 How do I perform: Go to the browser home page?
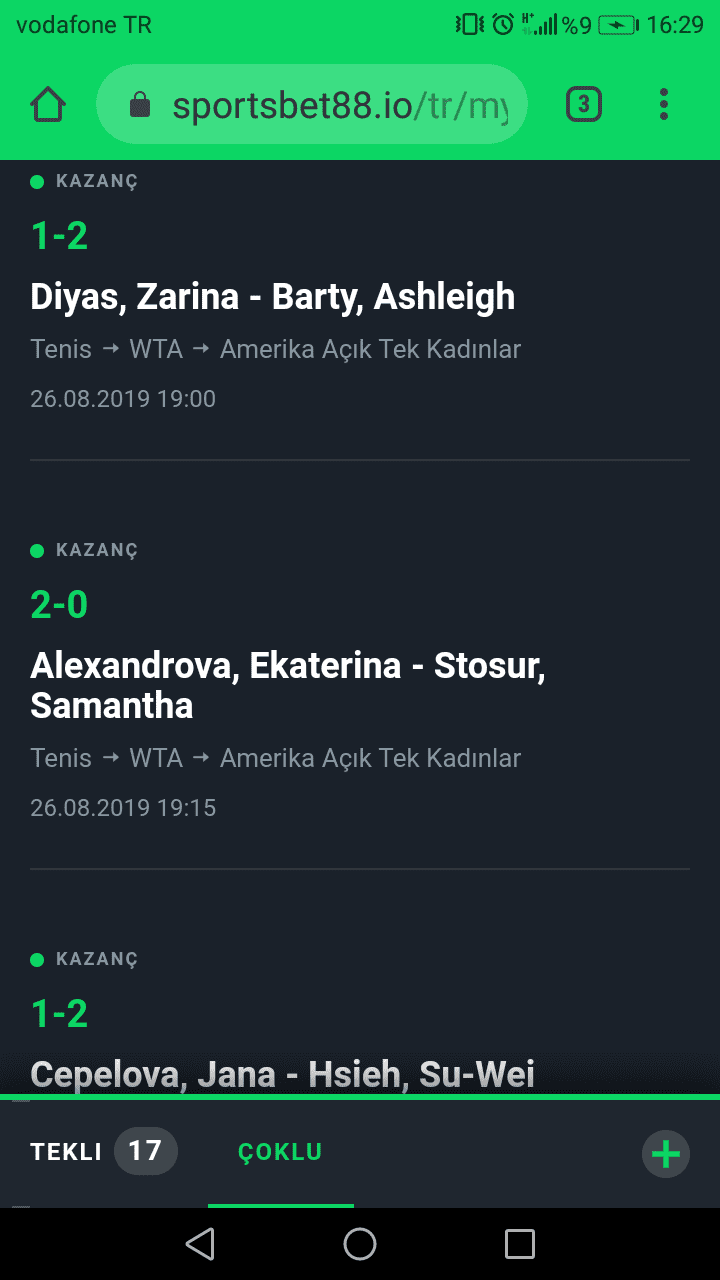pyautogui.click(x=48, y=104)
